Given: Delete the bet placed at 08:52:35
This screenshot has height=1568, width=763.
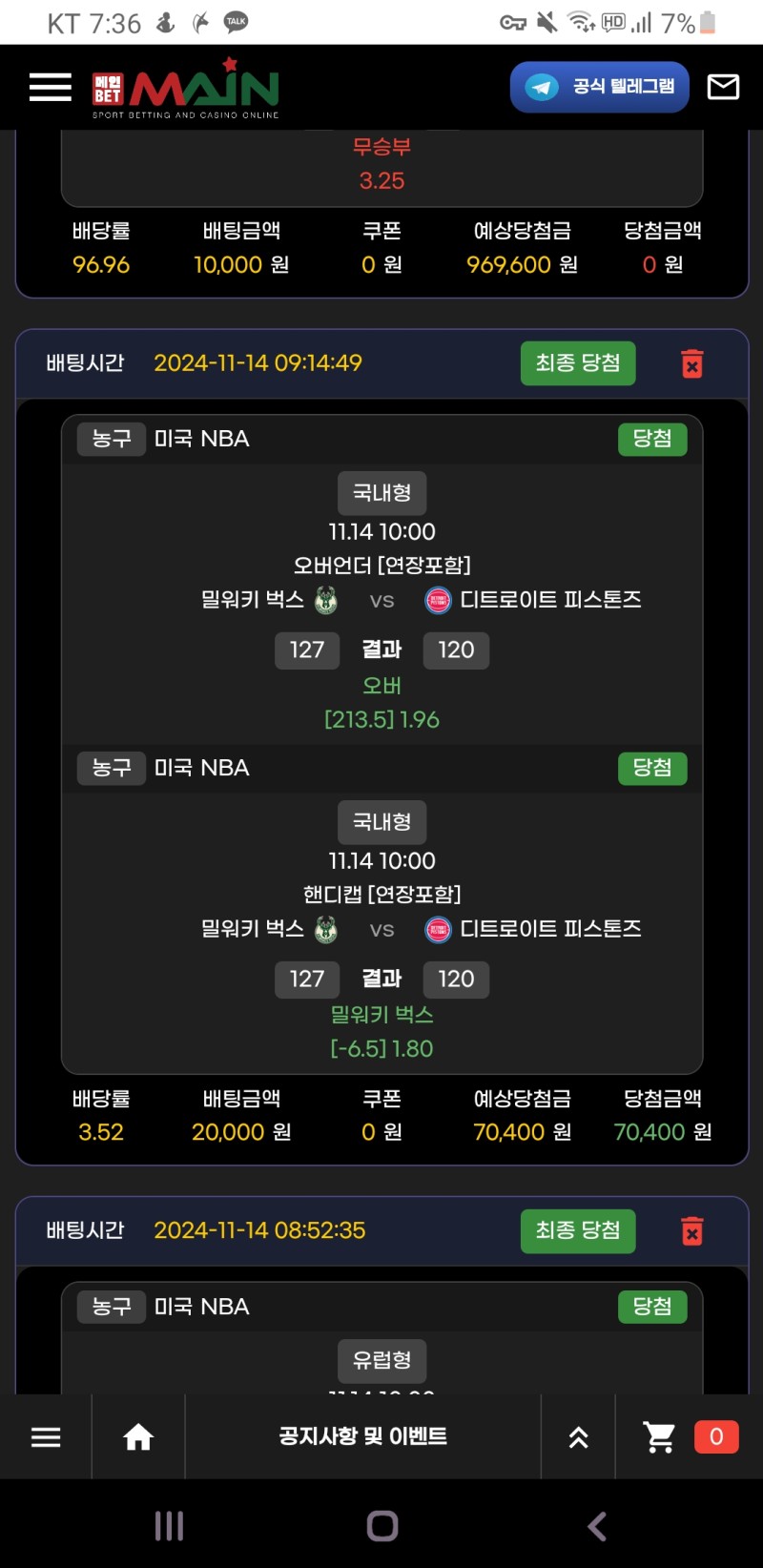Looking at the screenshot, I should point(692,1230).
